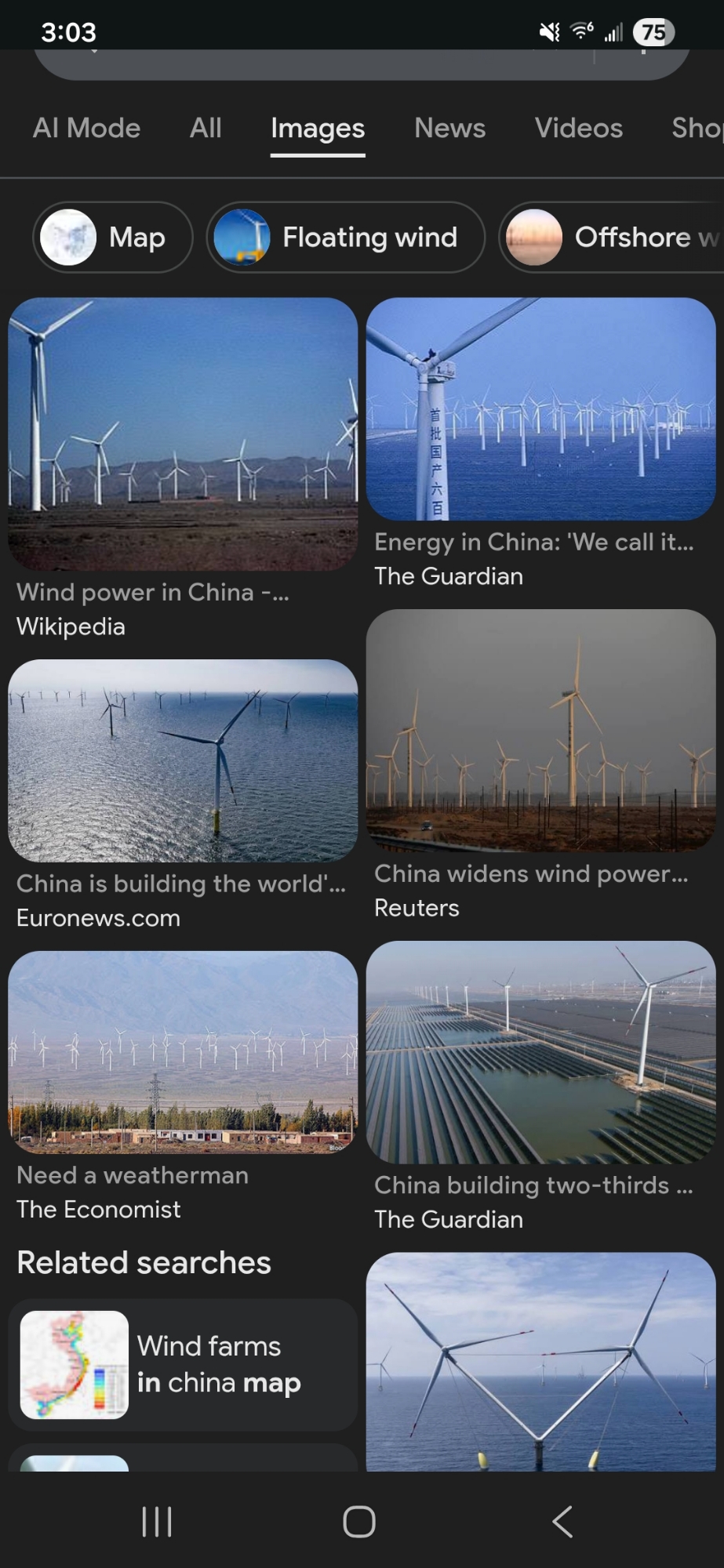The height and width of the screenshot is (1568, 724).
Task: Go back with the system back button
Action: pyautogui.click(x=562, y=1522)
